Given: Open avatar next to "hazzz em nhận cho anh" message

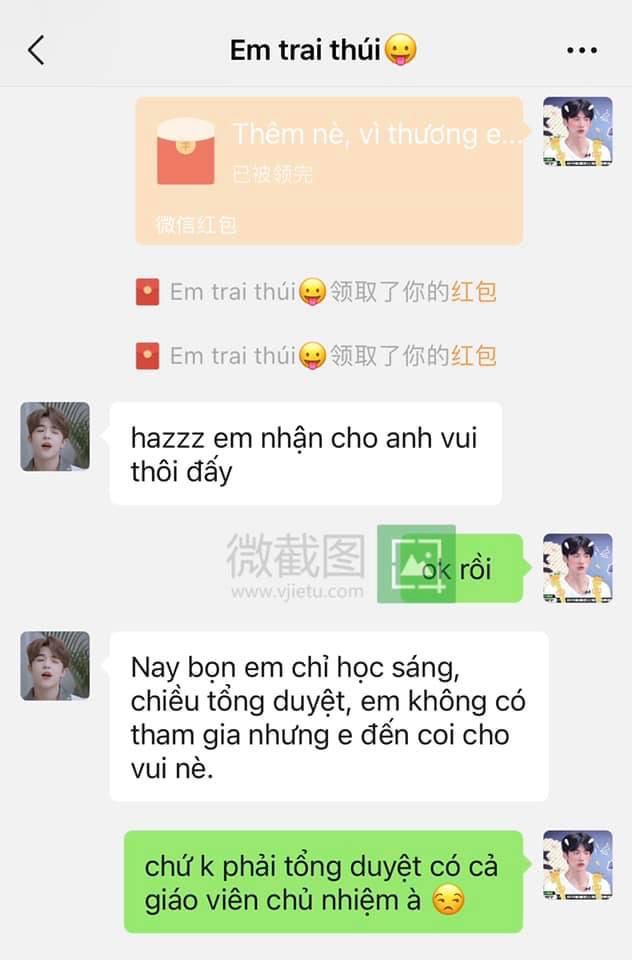Looking at the screenshot, I should tap(55, 436).
